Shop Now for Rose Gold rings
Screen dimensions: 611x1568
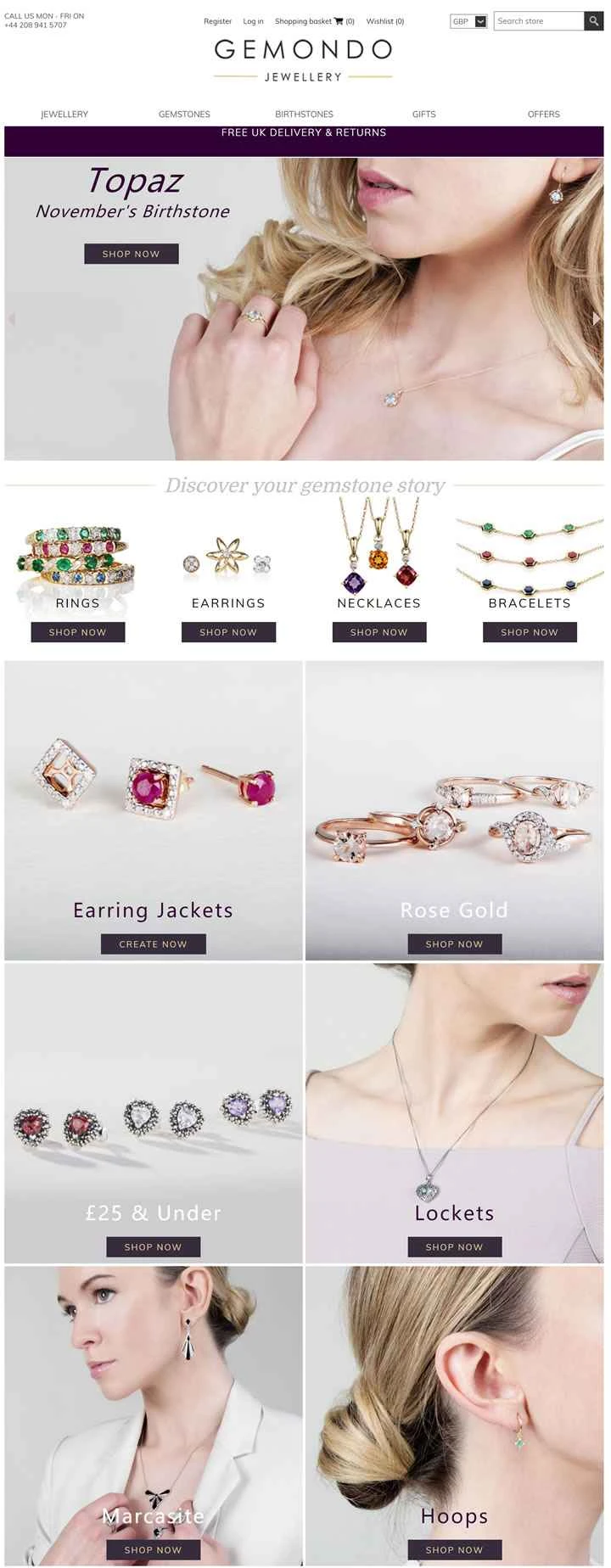coord(454,944)
